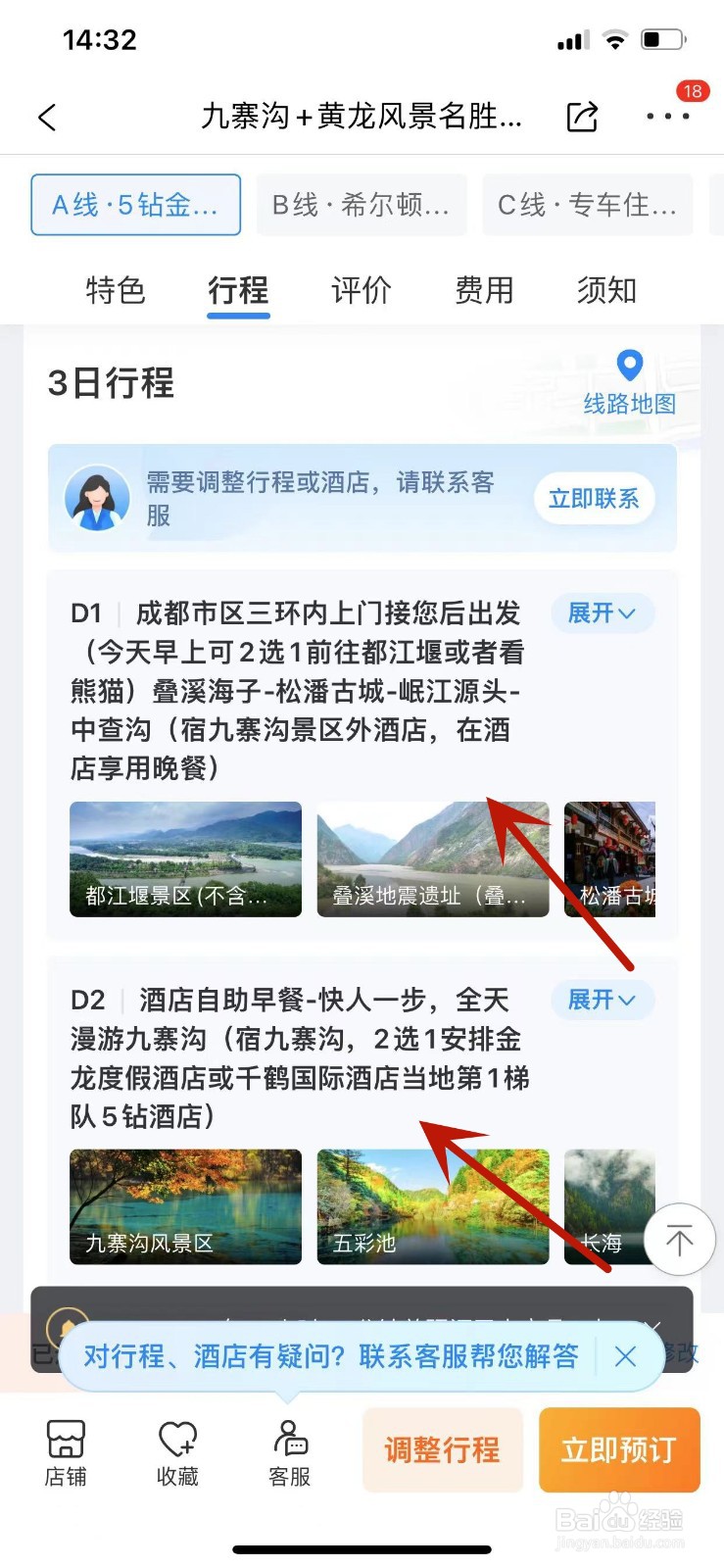Open the share icon in the header
724x1568 pixels.
pos(582,116)
